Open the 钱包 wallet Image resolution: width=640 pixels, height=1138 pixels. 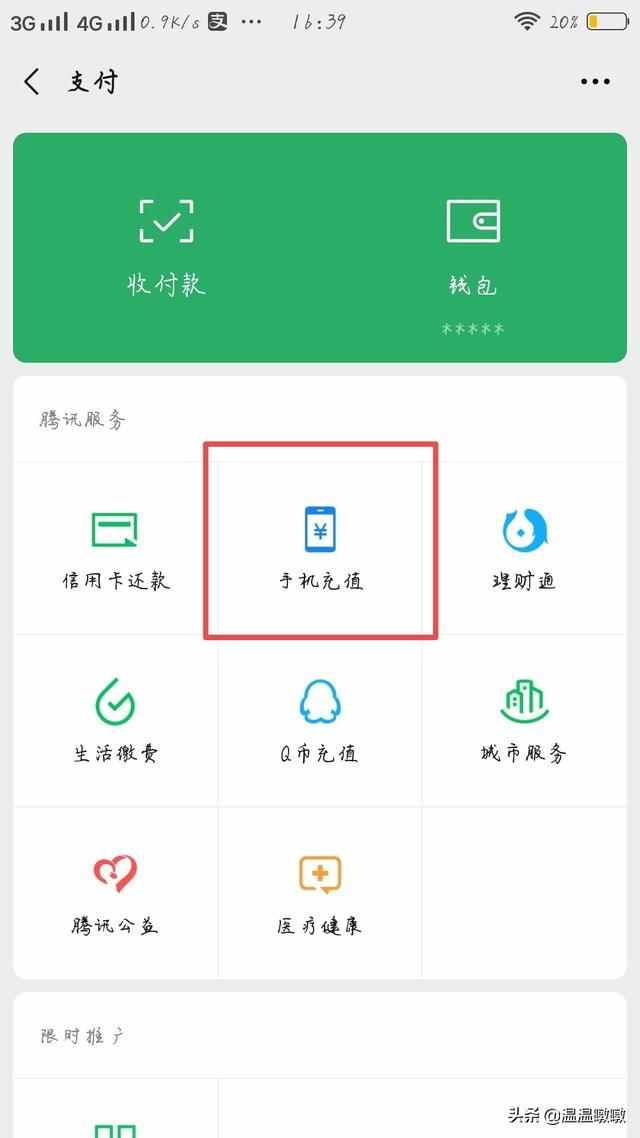[473, 247]
